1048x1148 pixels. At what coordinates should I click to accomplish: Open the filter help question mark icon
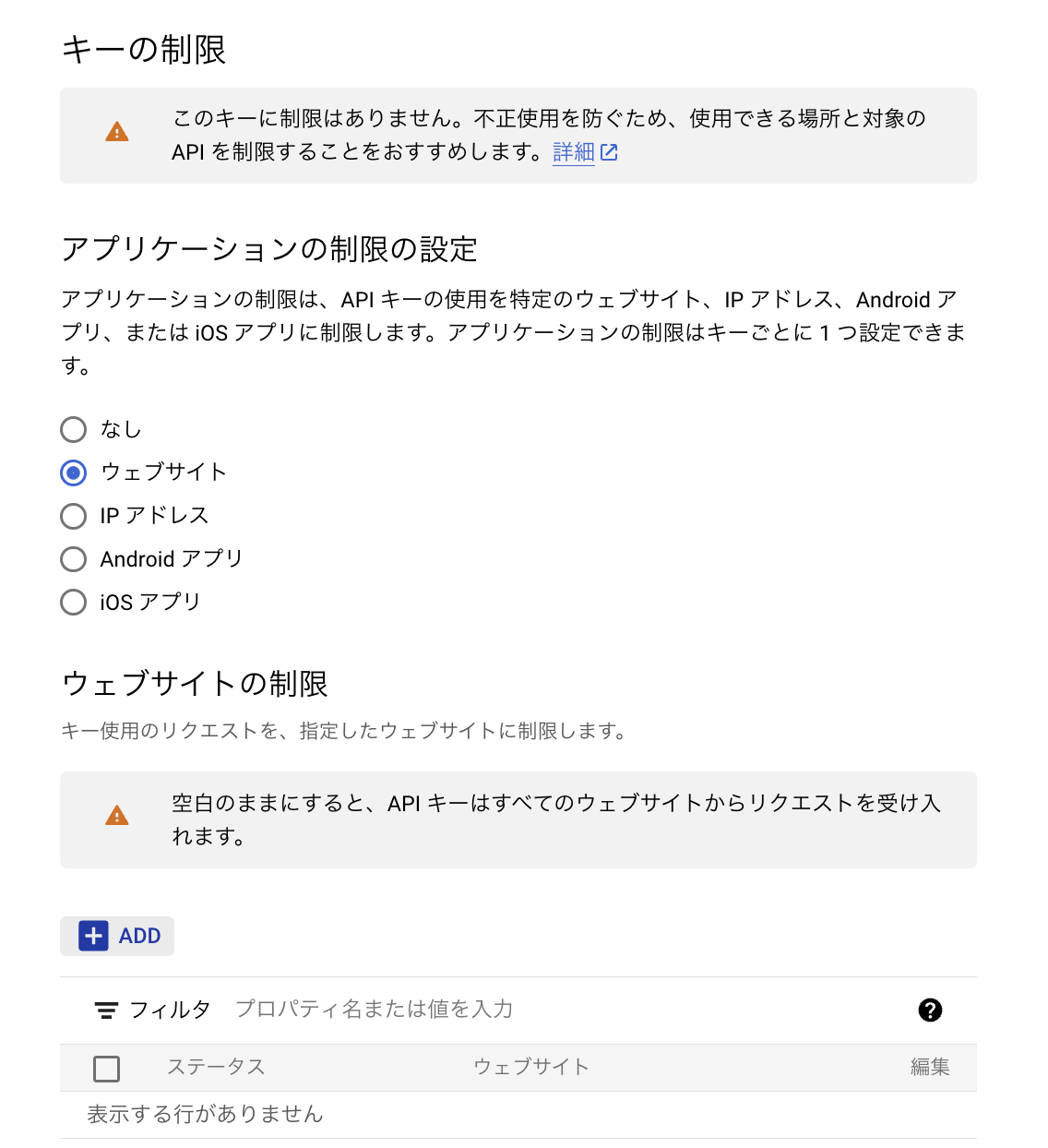pyautogui.click(x=930, y=1010)
